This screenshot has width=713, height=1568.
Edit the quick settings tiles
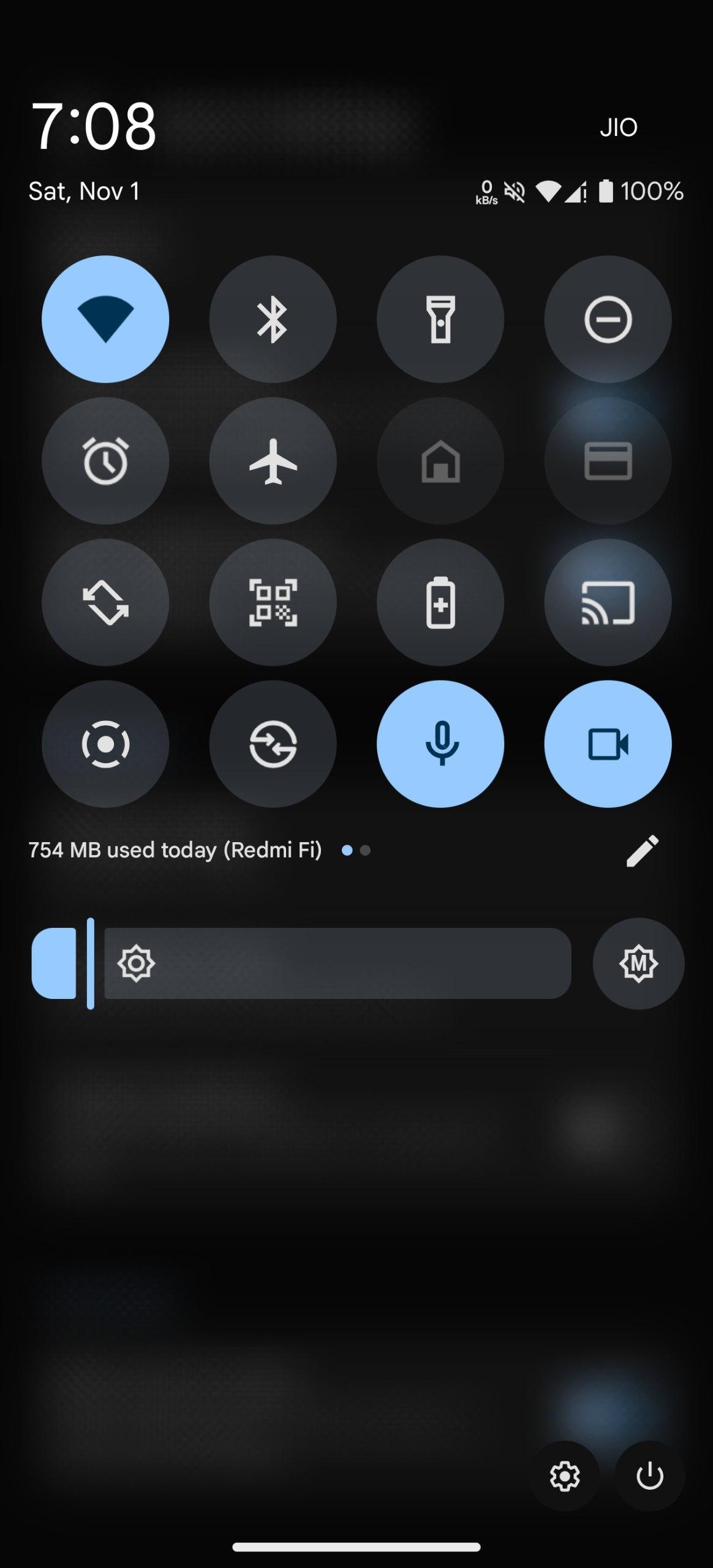pos(642,850)
